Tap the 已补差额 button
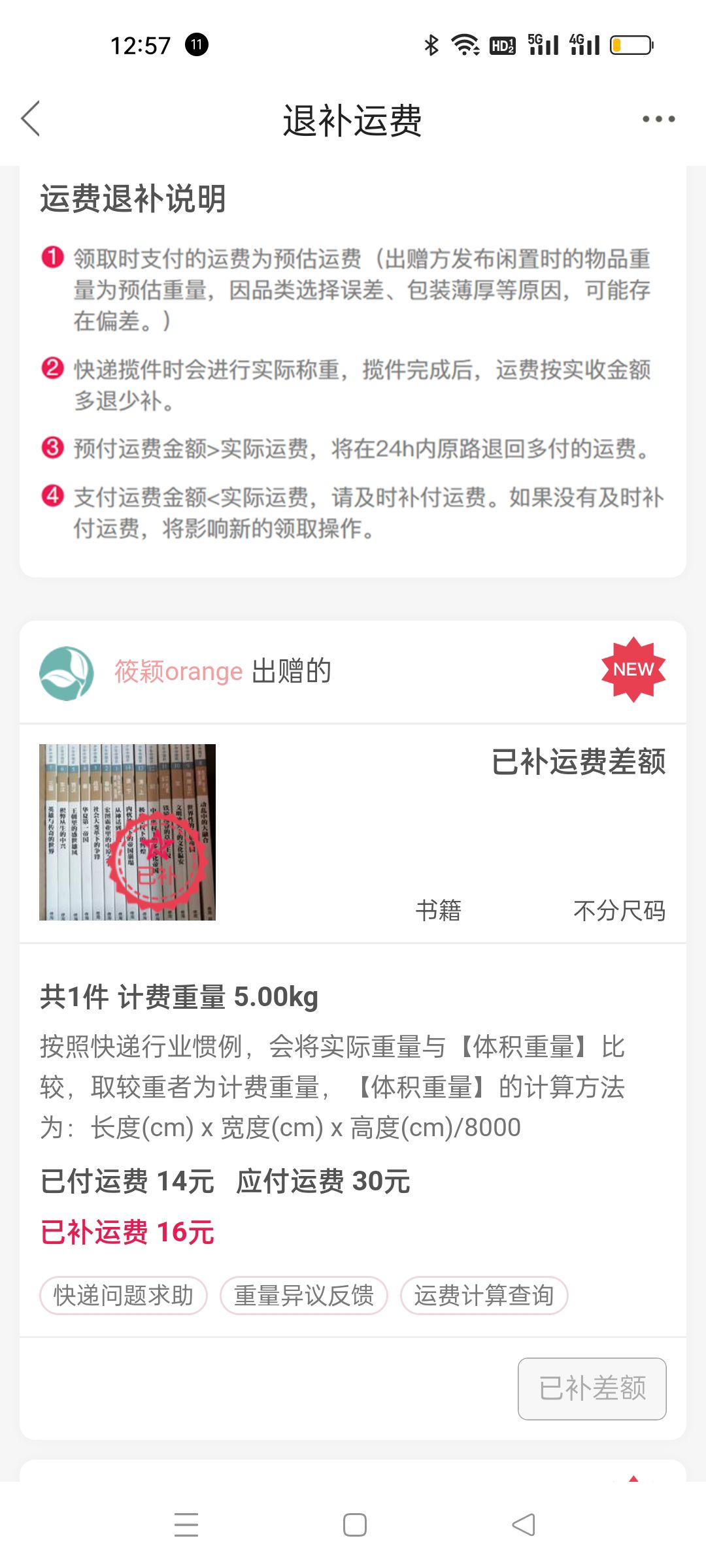Viewport: 706px width, 1568px height. 592,1389
